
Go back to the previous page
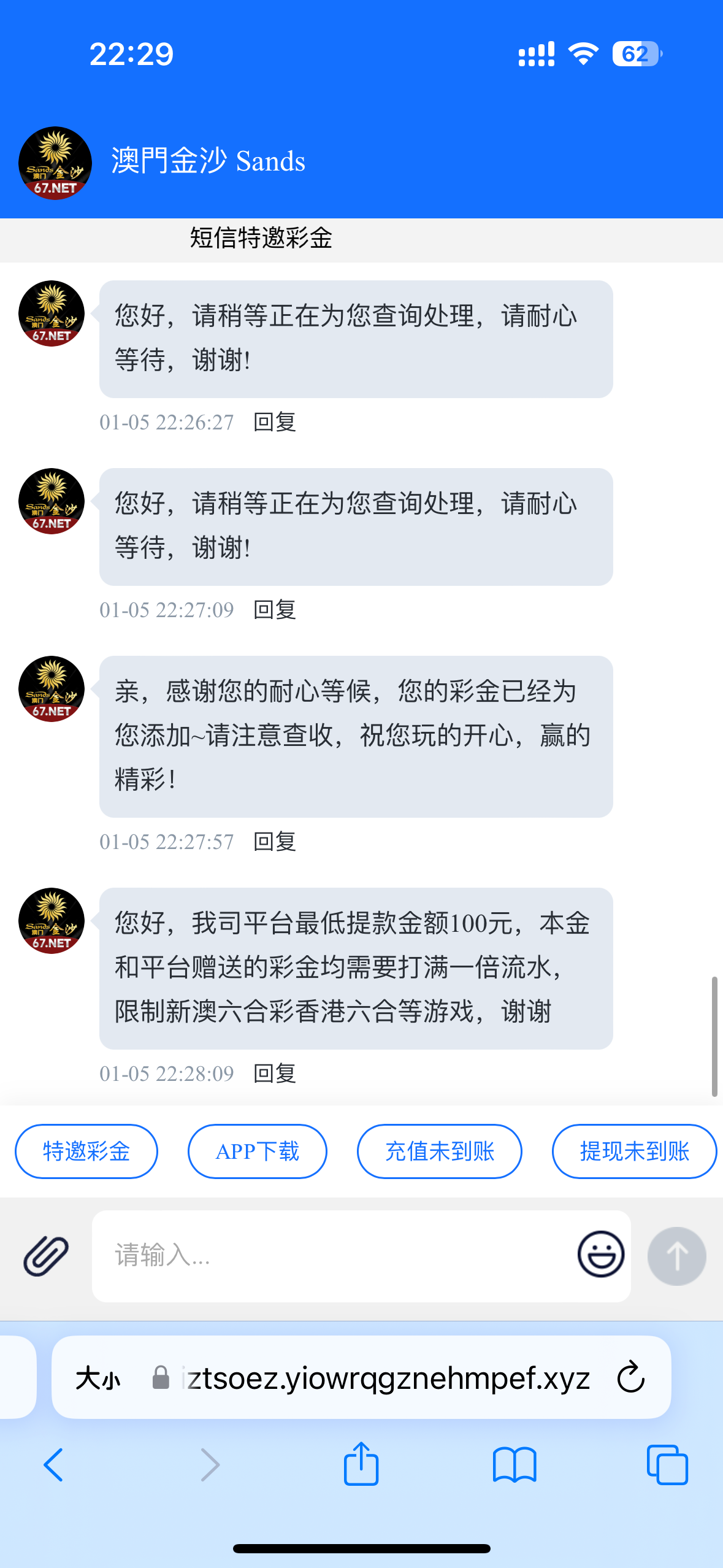(x=53, y=1465)
